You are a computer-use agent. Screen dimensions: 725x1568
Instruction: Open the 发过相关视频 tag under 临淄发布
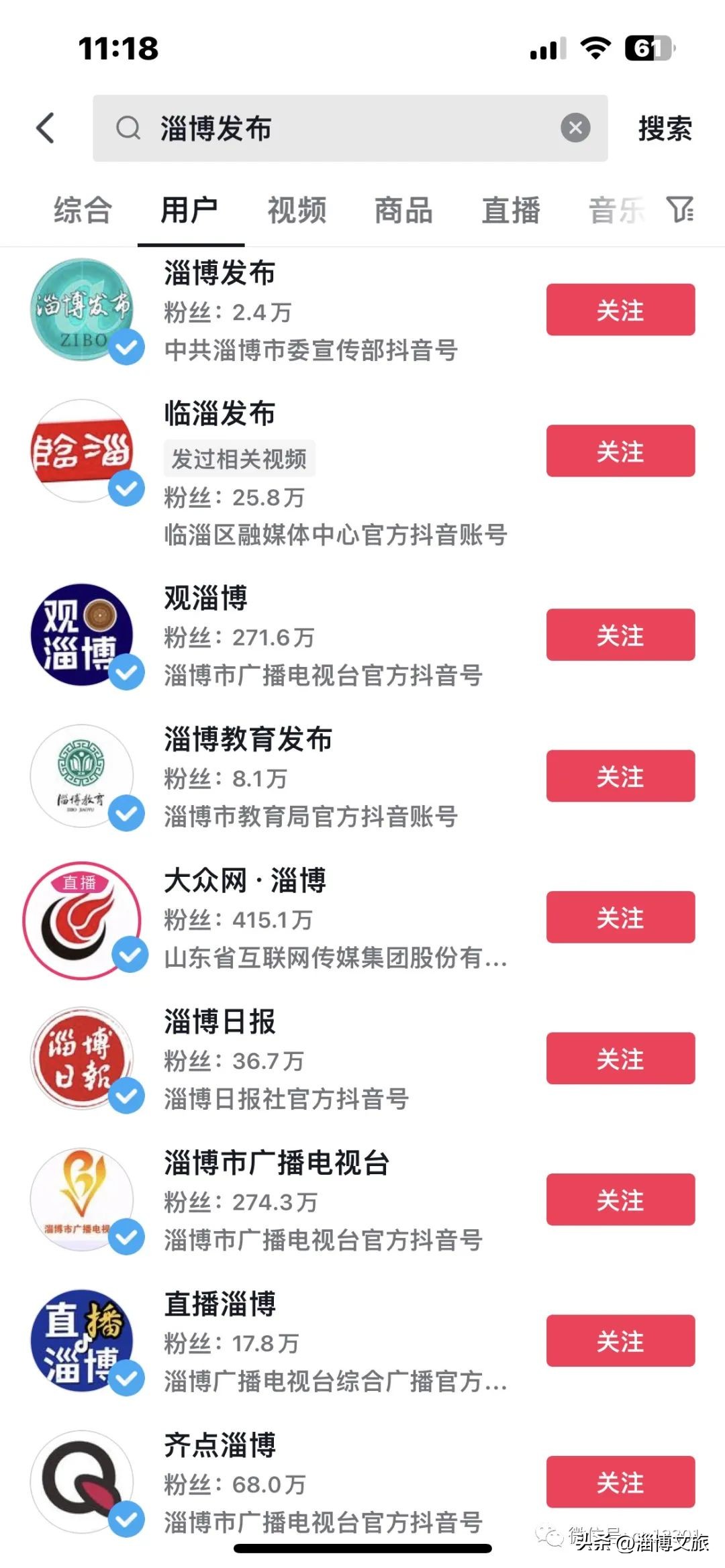[x=239, y=459]
